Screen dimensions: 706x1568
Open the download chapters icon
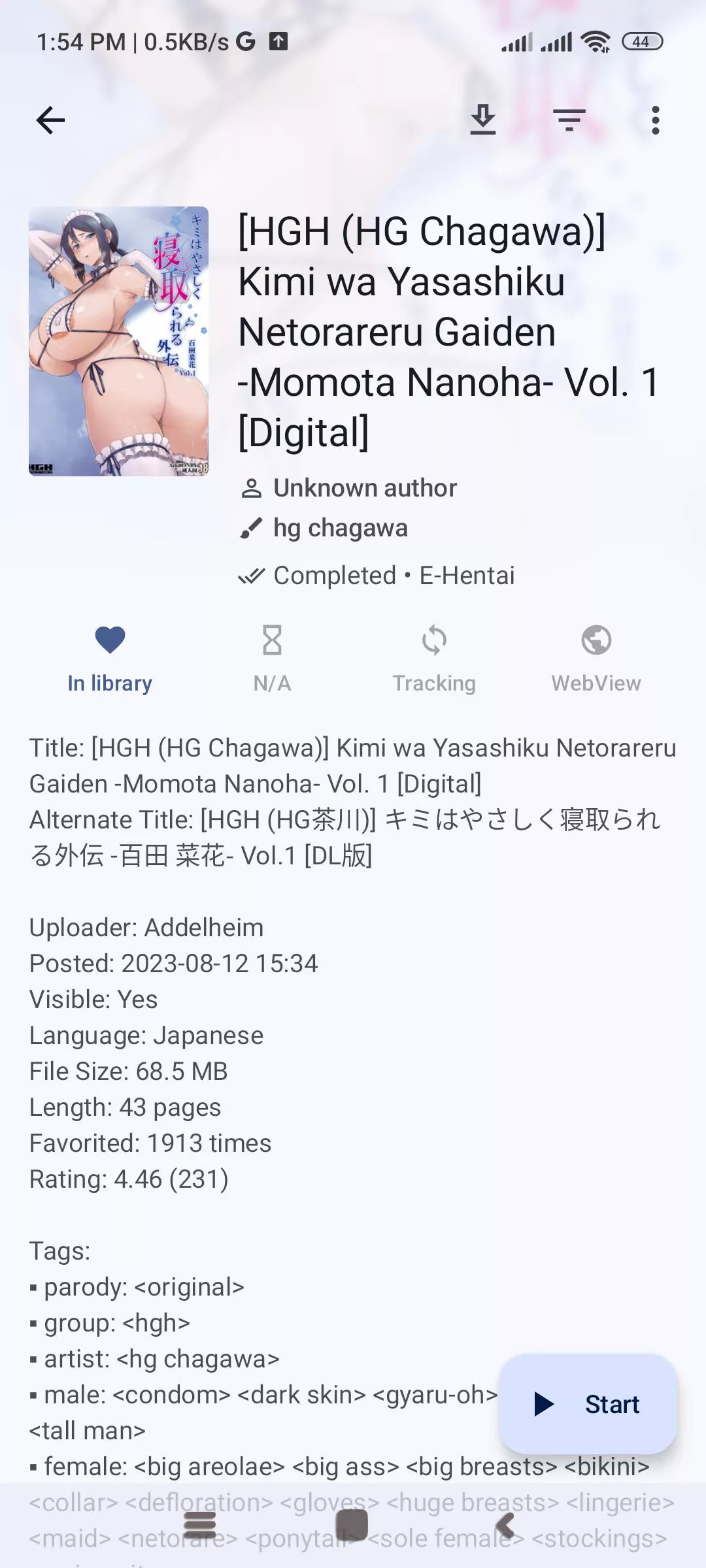[483, 121]
